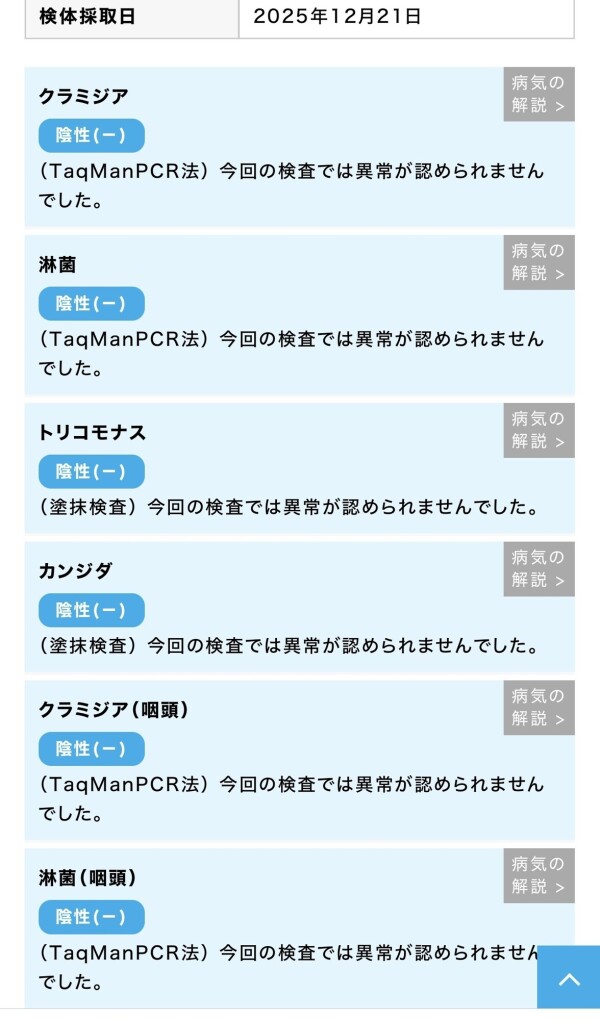600x1020 pixels.
Task: Open 病気の解説 for トリコモナス
Action: 539,430
